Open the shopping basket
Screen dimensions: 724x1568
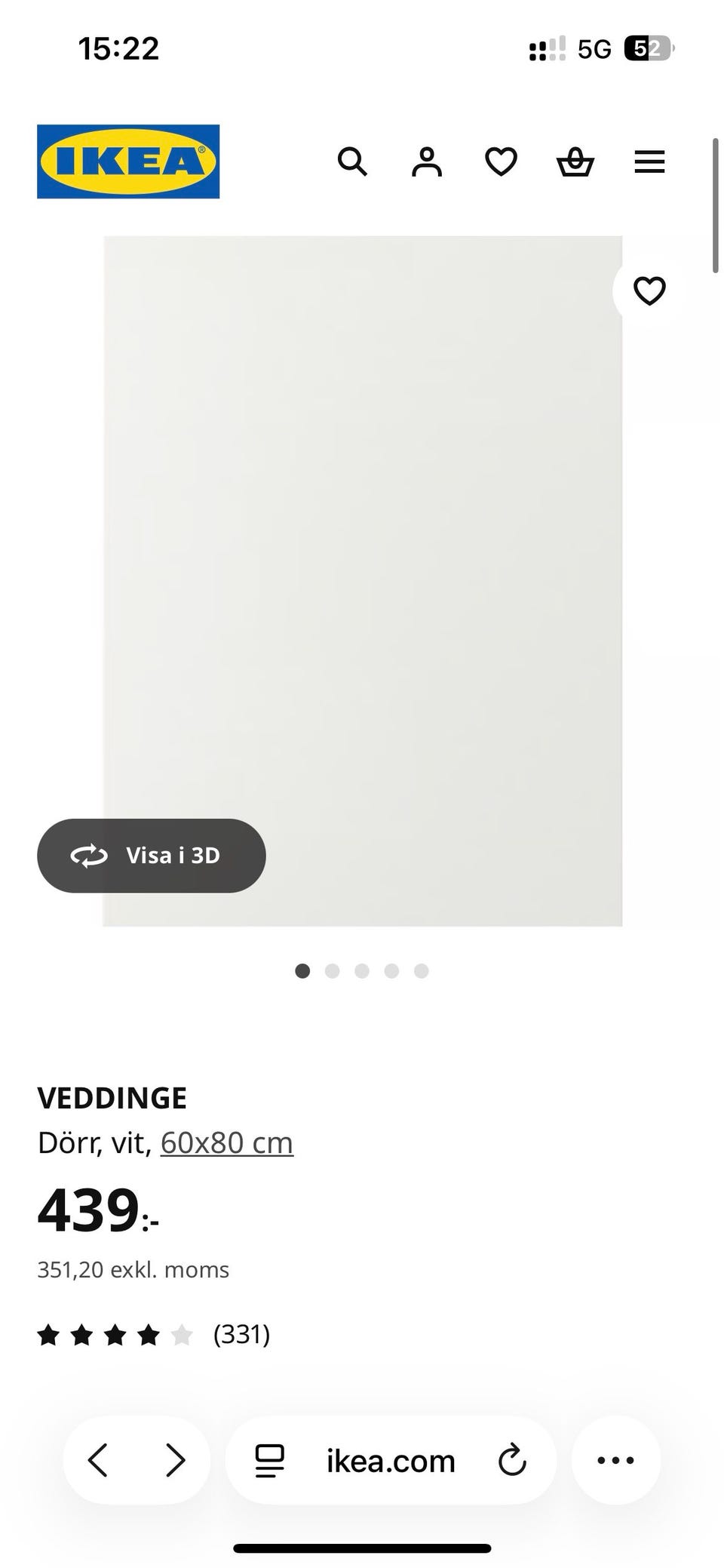coord(575,161)
